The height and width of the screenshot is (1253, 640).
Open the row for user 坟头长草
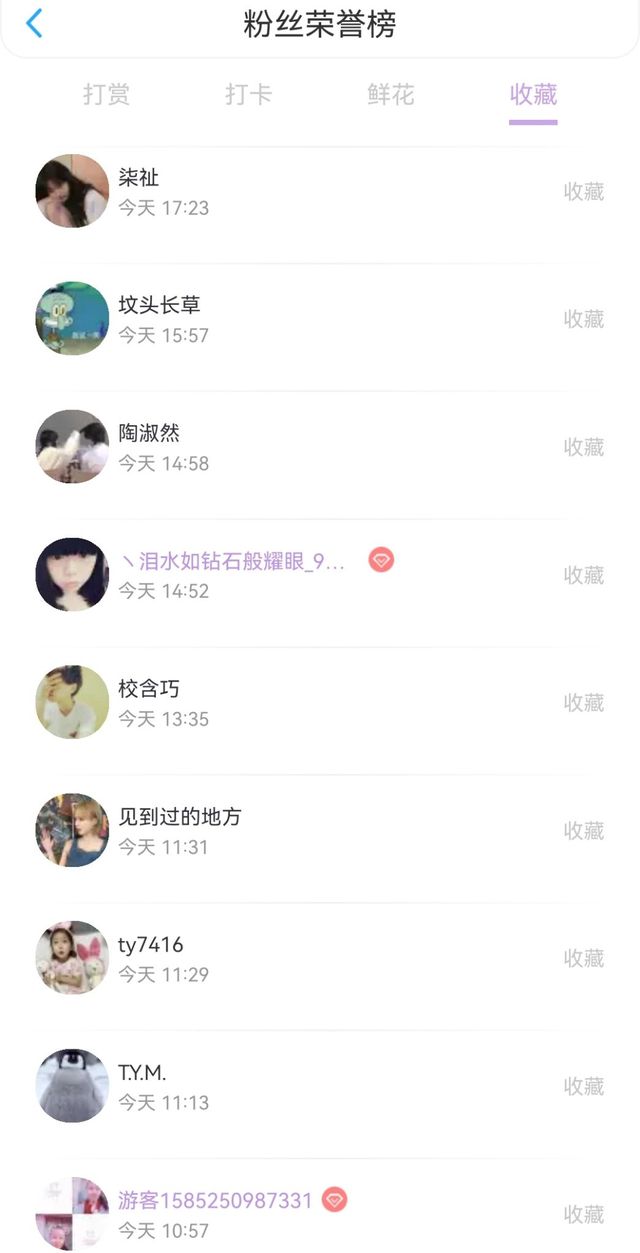[x=320, y=319]
